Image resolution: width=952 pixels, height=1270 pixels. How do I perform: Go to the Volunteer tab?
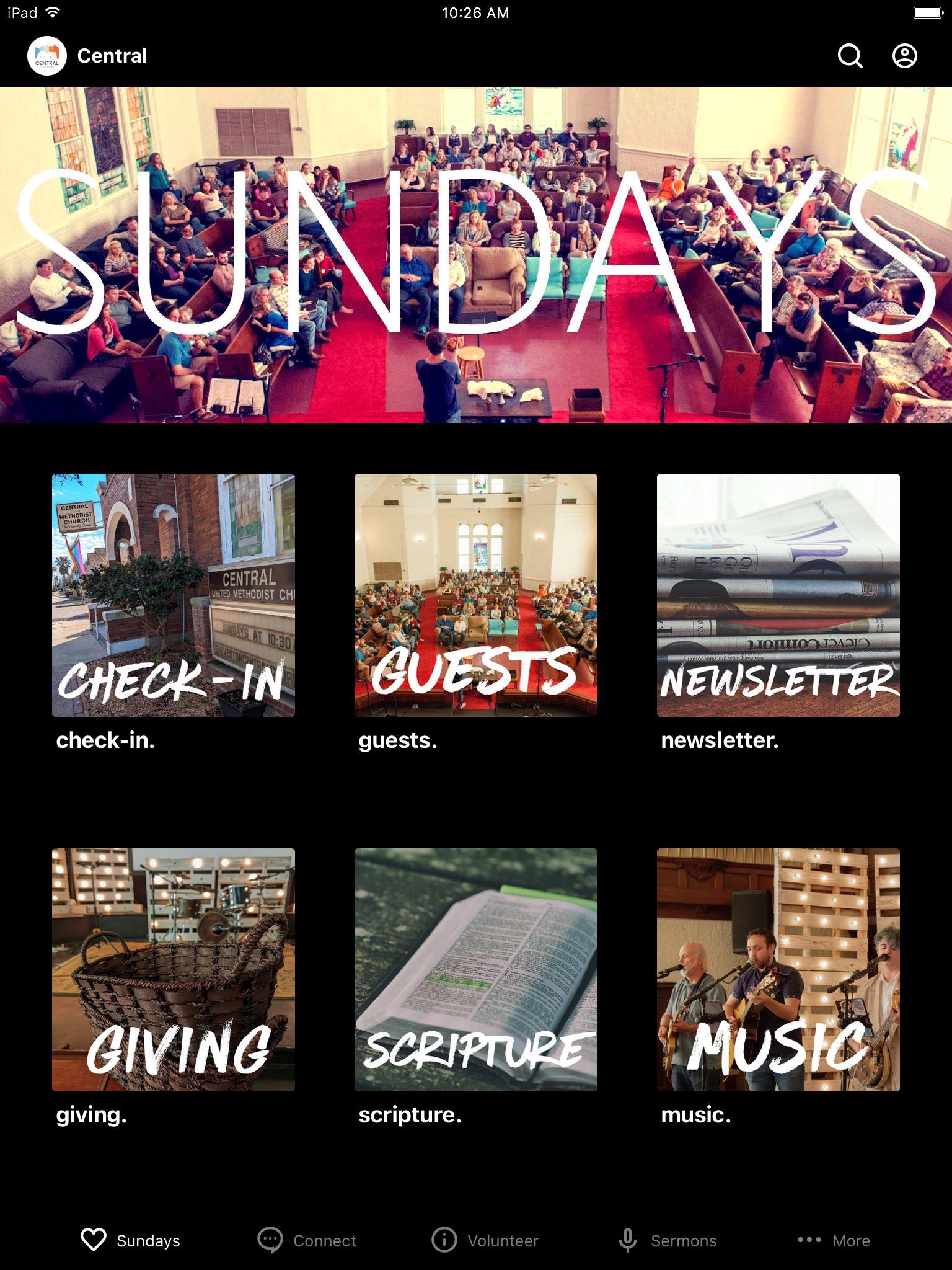pyautogui.click(x=485, y=1240)
